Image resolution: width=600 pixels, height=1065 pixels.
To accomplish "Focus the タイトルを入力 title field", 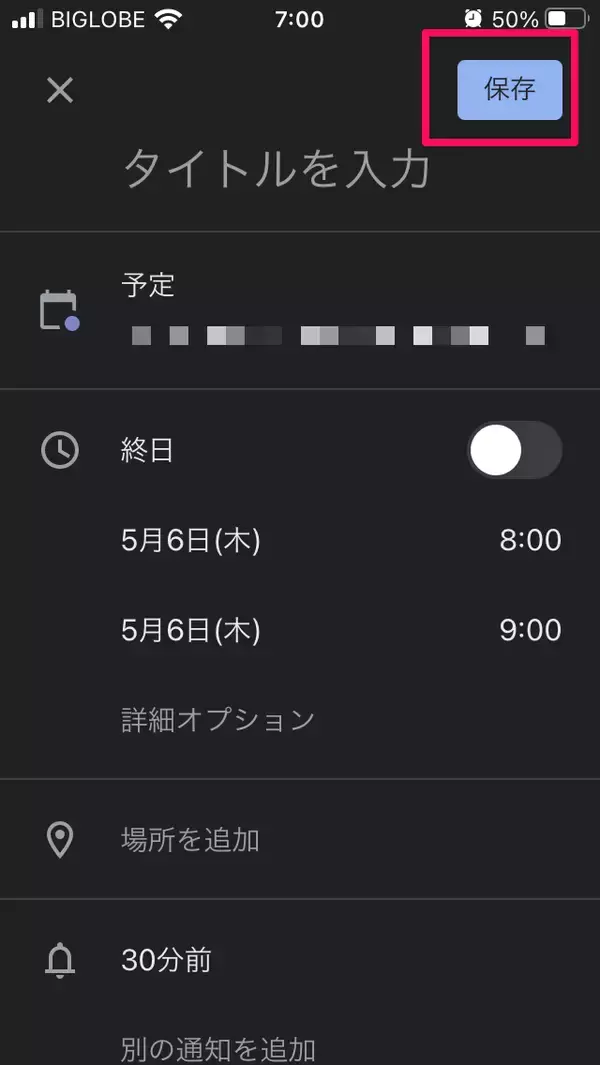I will click(x=276, y=170).
